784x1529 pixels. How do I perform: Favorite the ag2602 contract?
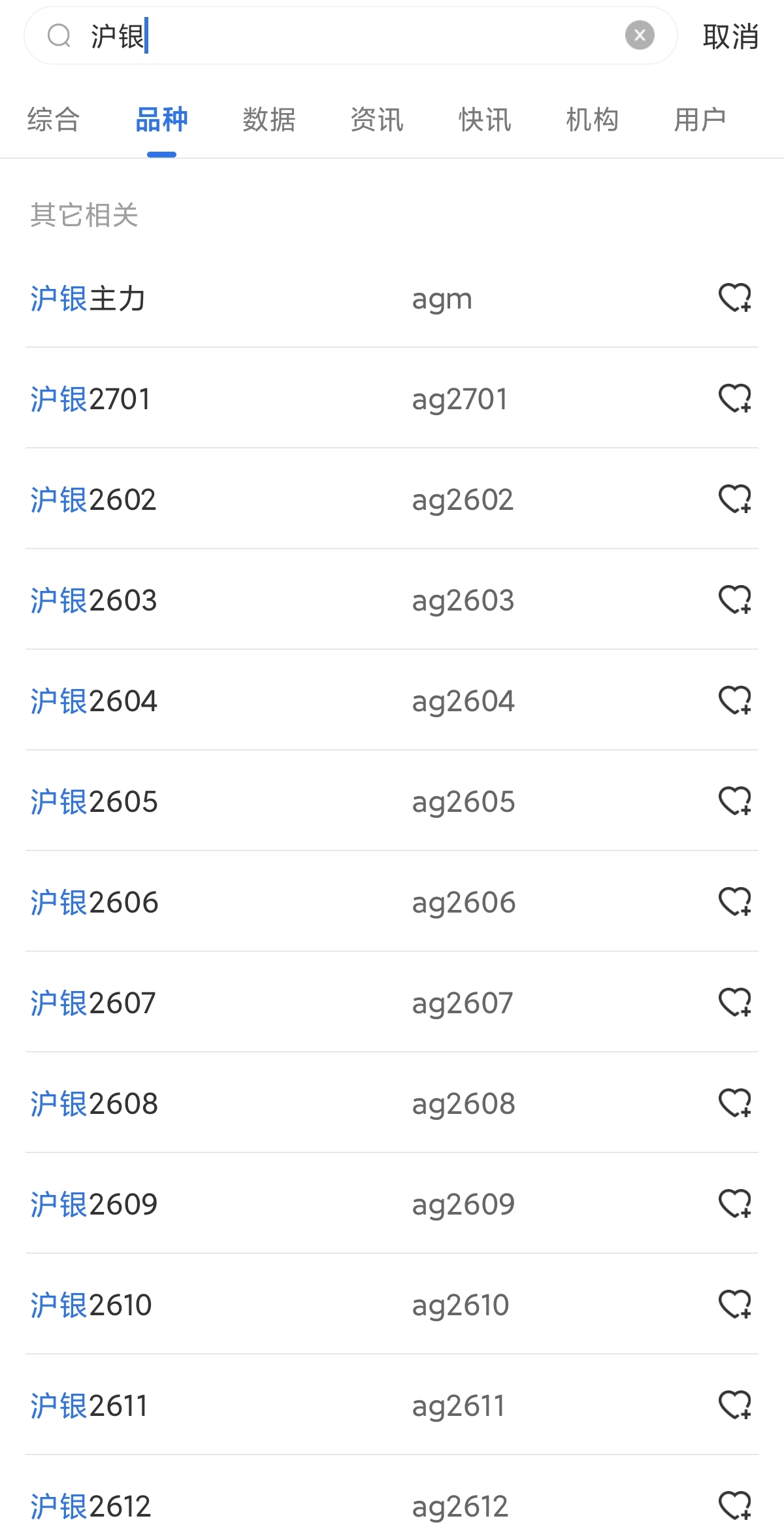(x=735, y=499)
